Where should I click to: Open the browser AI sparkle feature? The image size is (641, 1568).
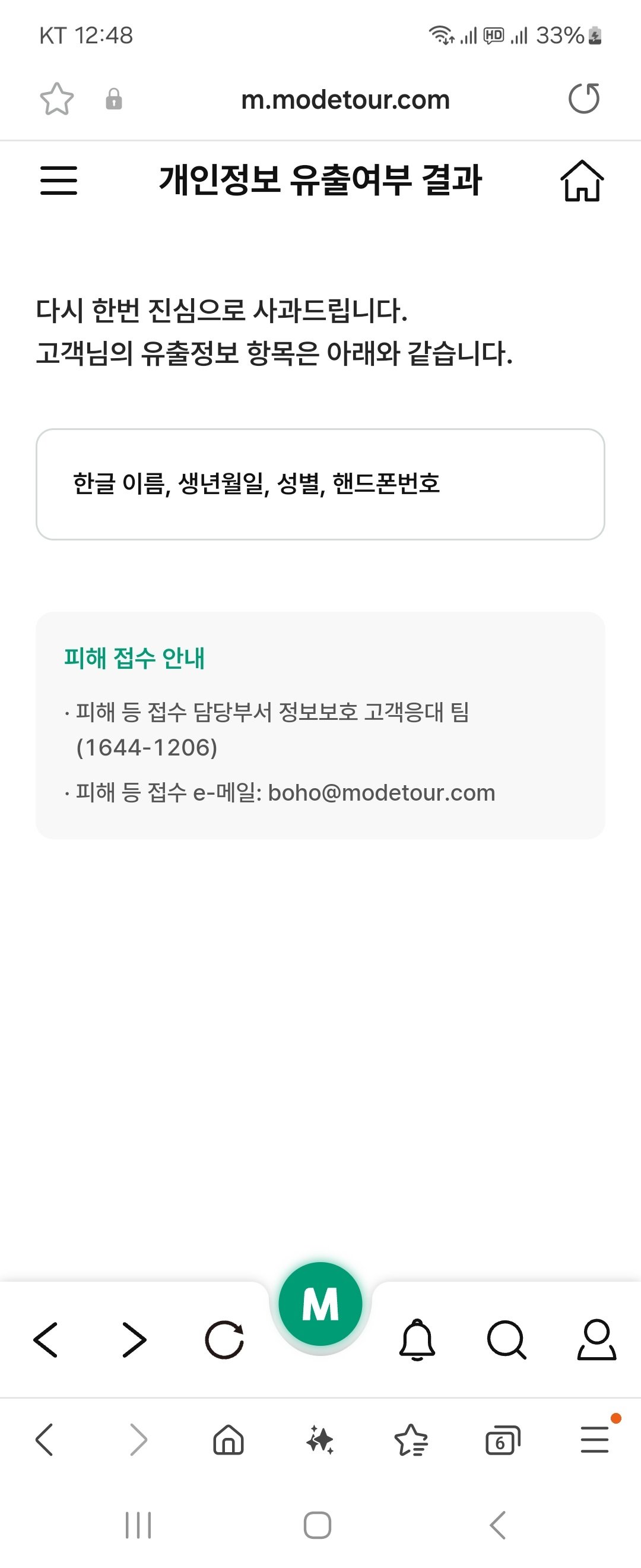point(320,1440)
